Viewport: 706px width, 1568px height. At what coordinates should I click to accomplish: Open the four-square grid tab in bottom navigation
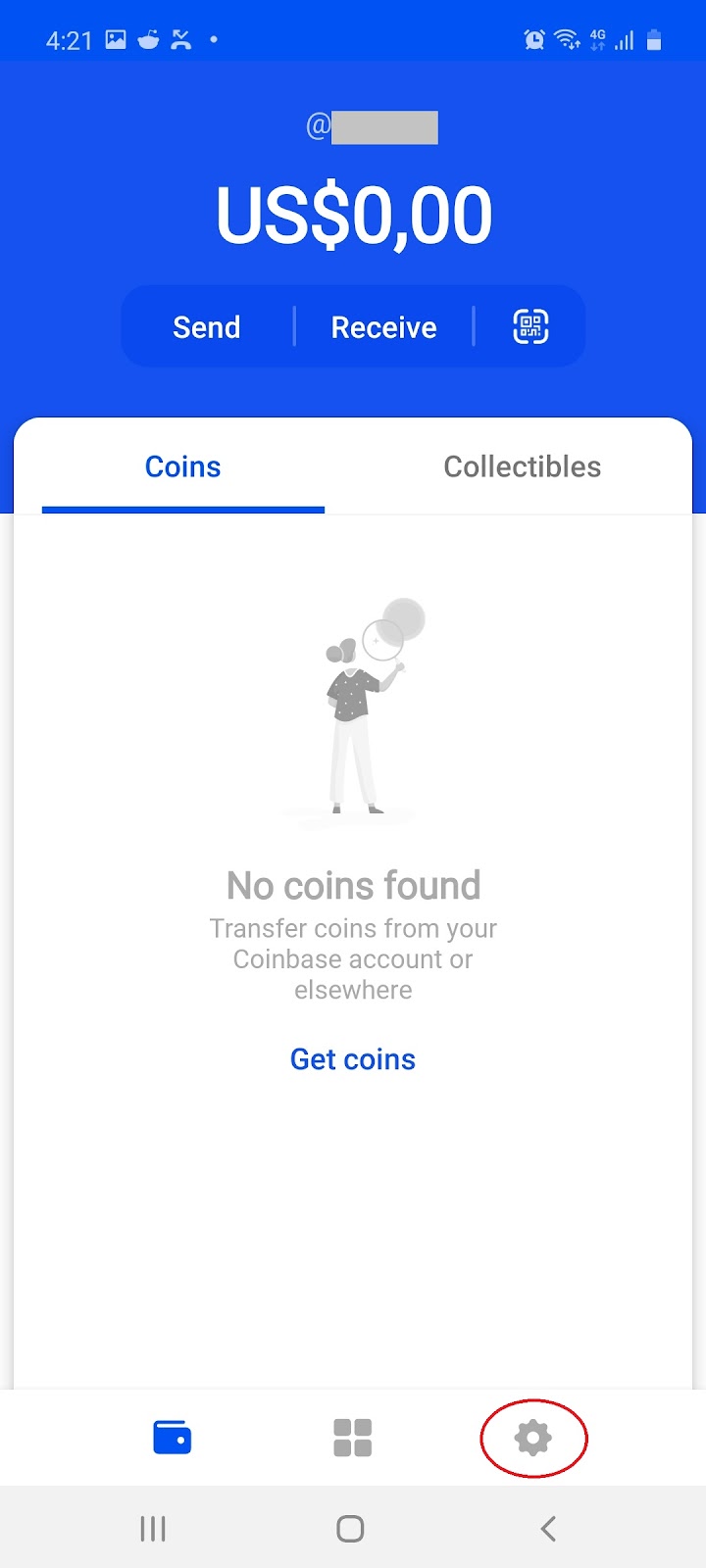point(353,1438)
